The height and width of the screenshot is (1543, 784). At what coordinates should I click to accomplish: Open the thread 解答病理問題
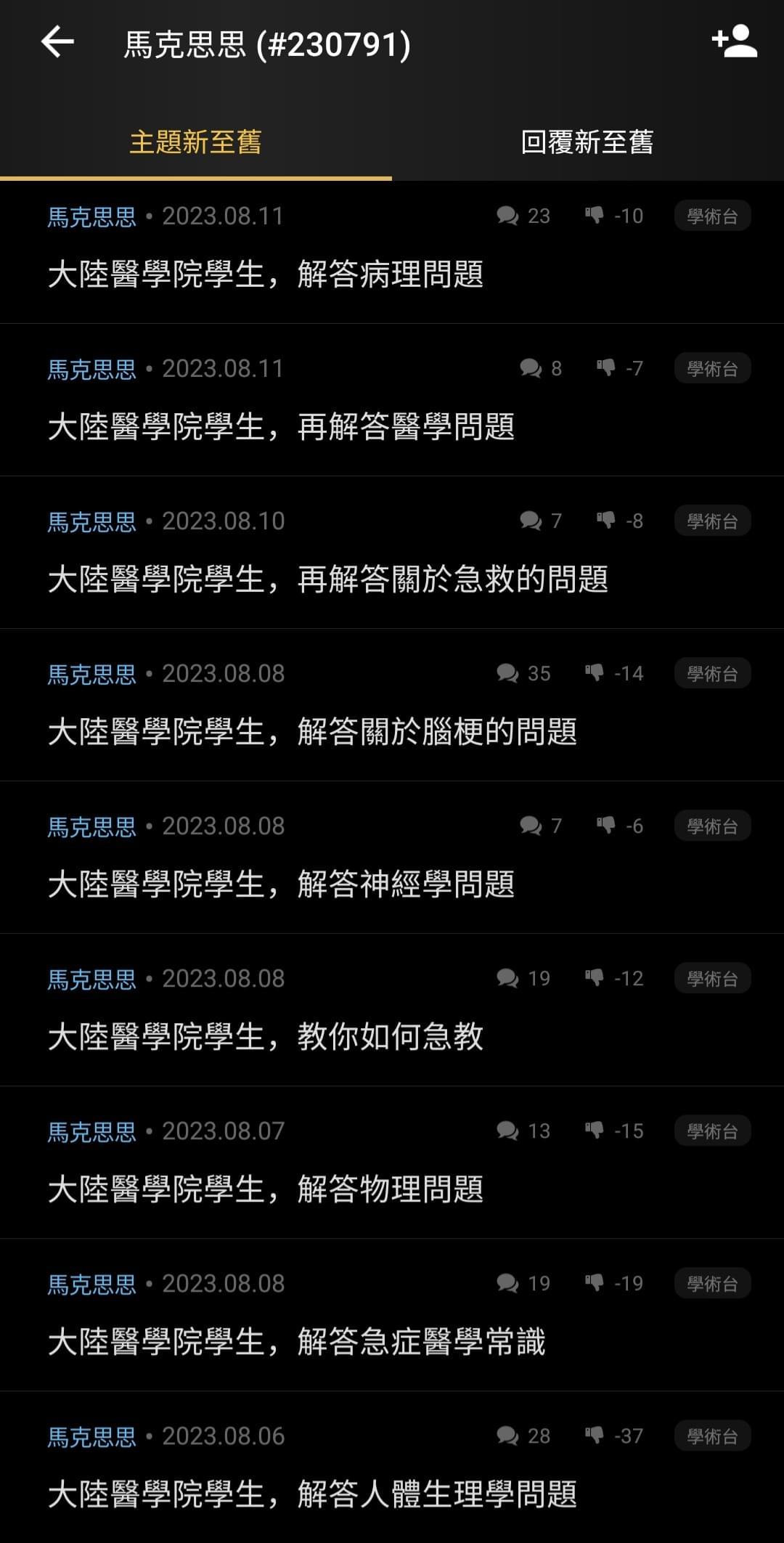point(392,253)
